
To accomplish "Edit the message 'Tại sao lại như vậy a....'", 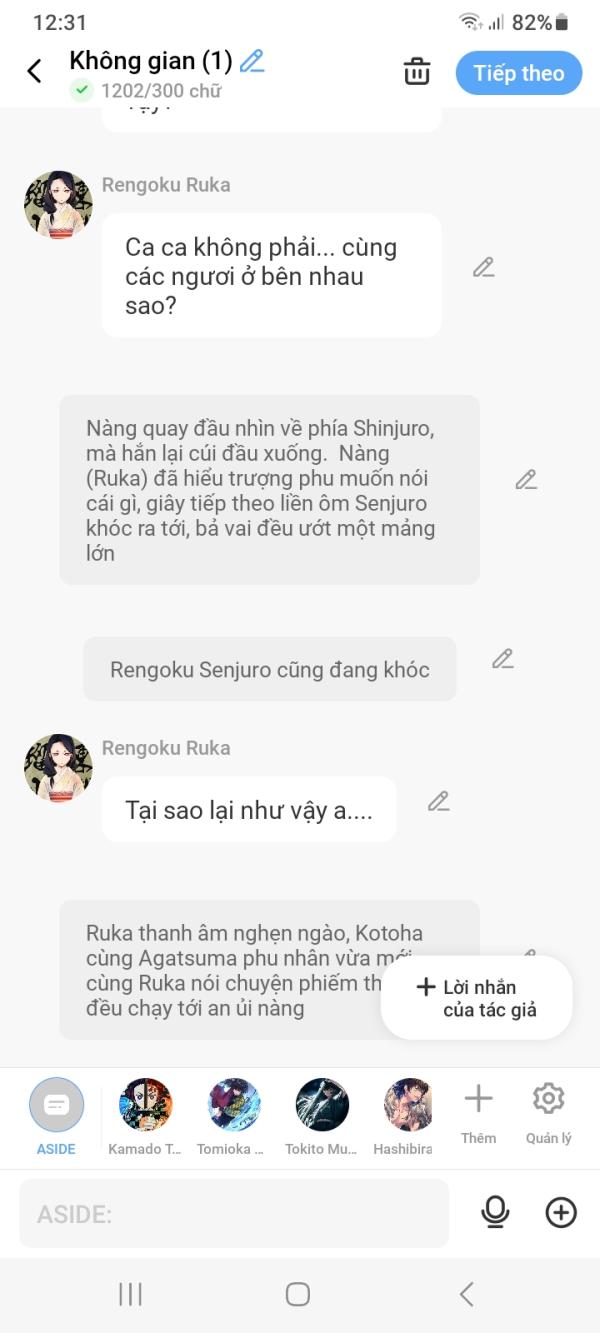I will (439, 801).
